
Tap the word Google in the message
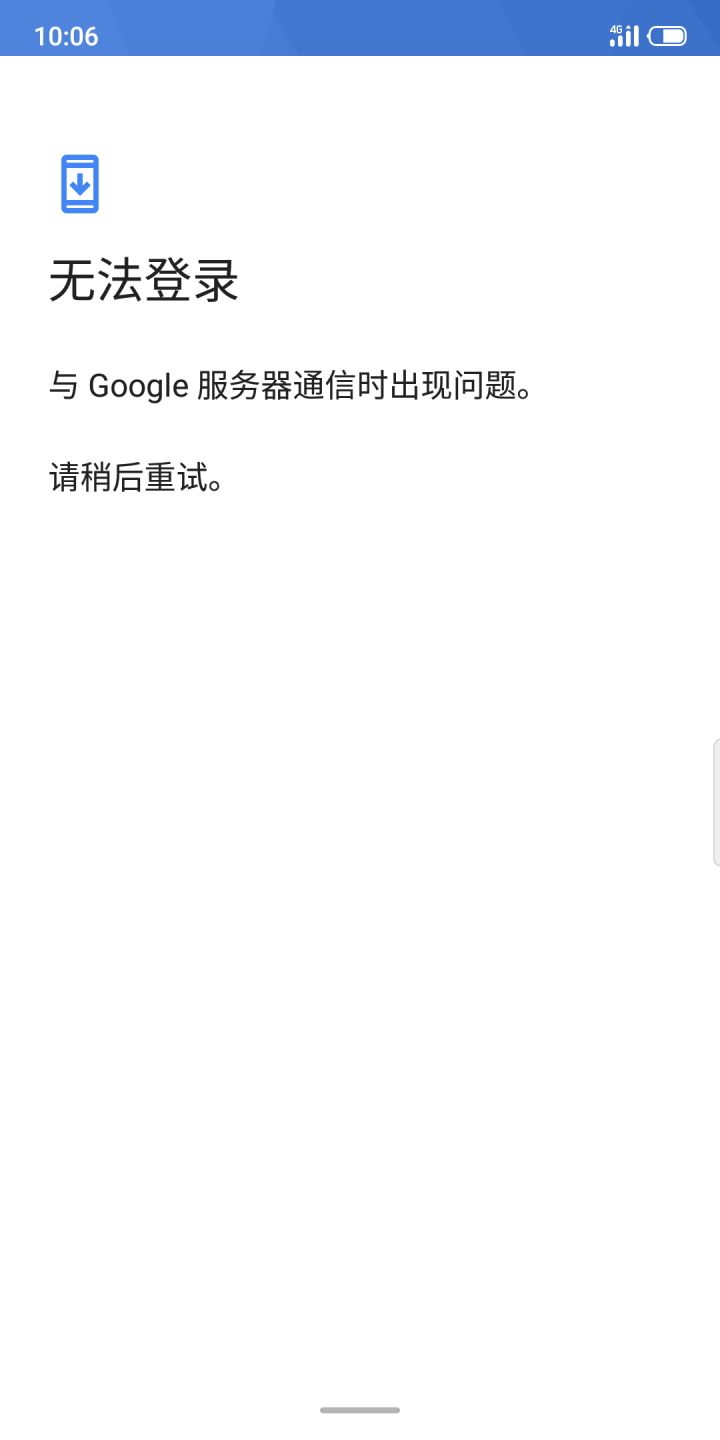coord(137,386)
